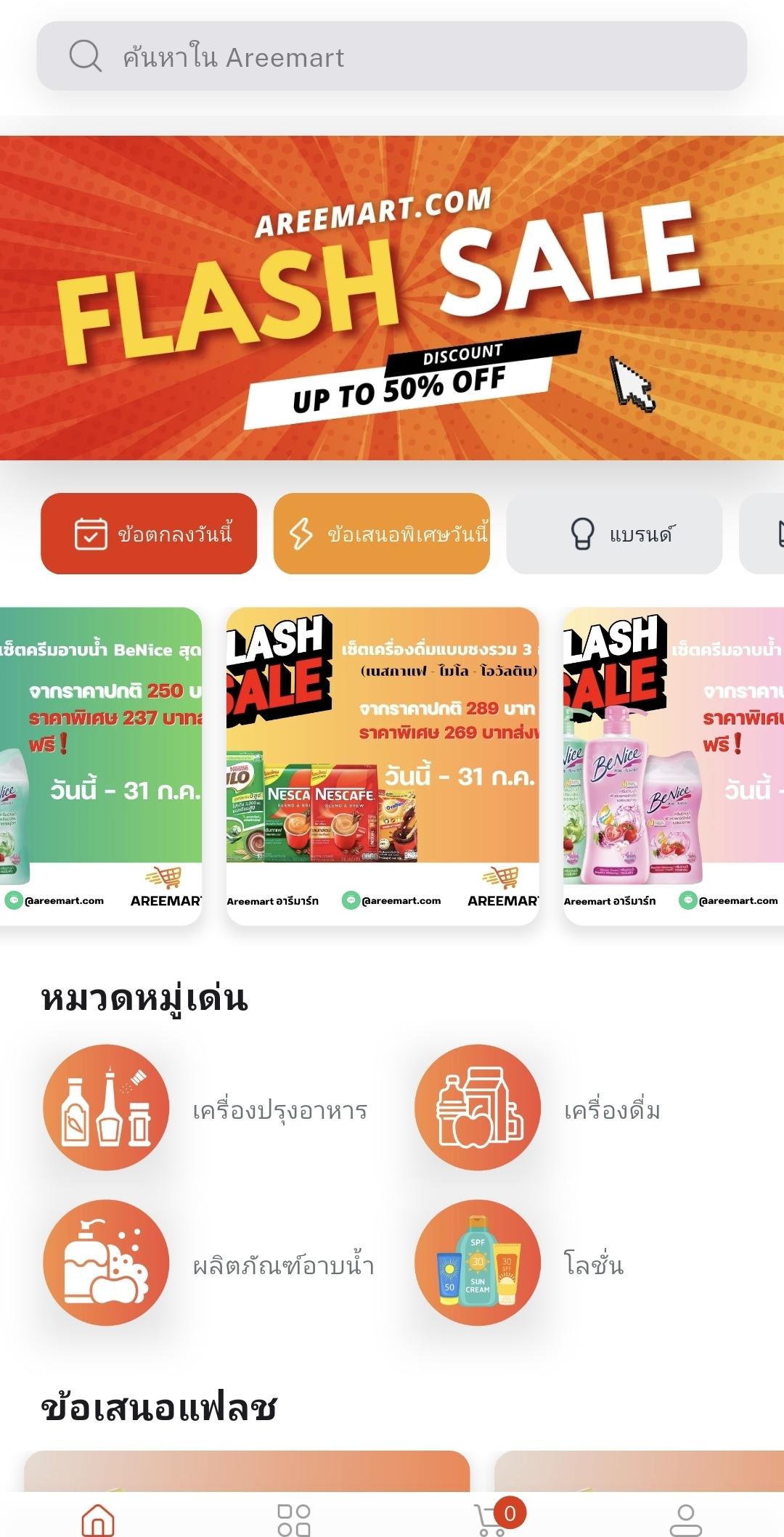This screenshot has width=784, height=1537.
Task: Open the Flash Sale banner
Action: point(392,298)
